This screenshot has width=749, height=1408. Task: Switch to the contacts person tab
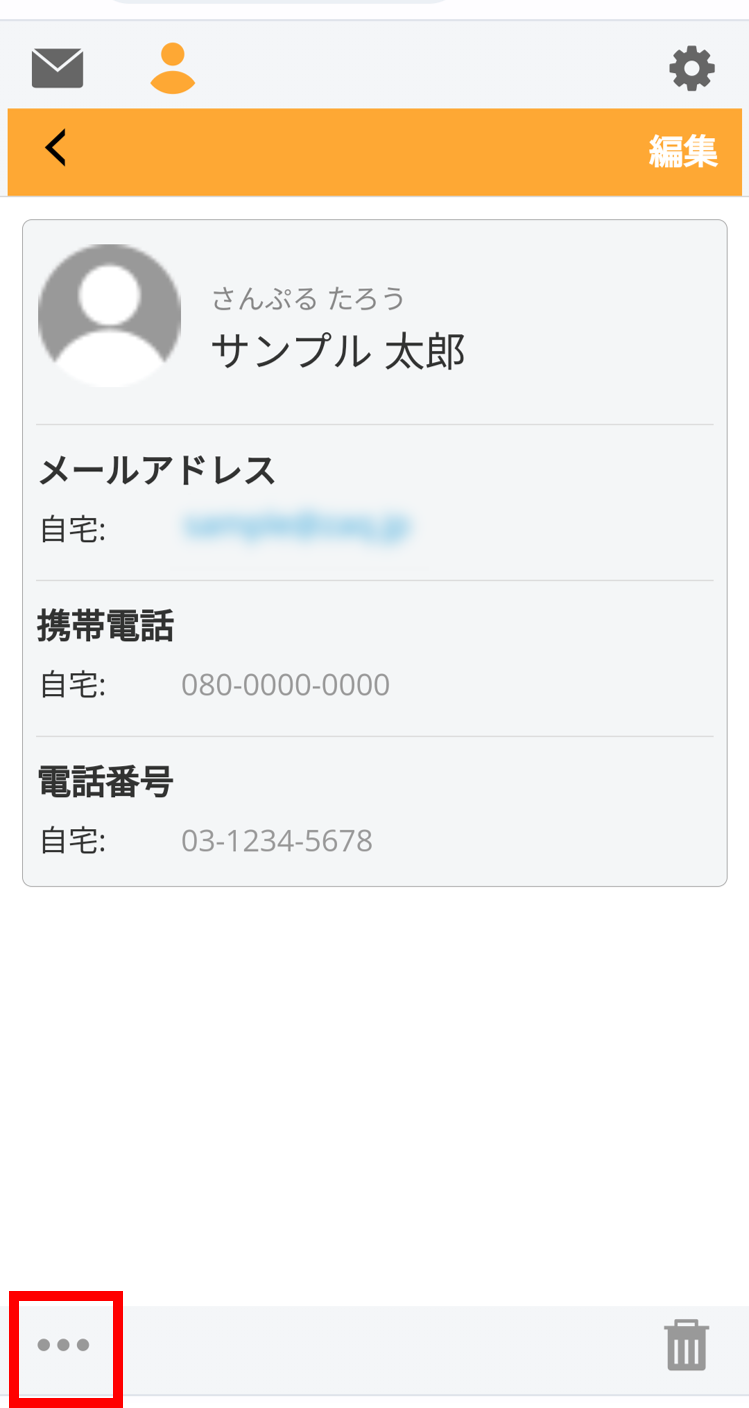(173, 68)
